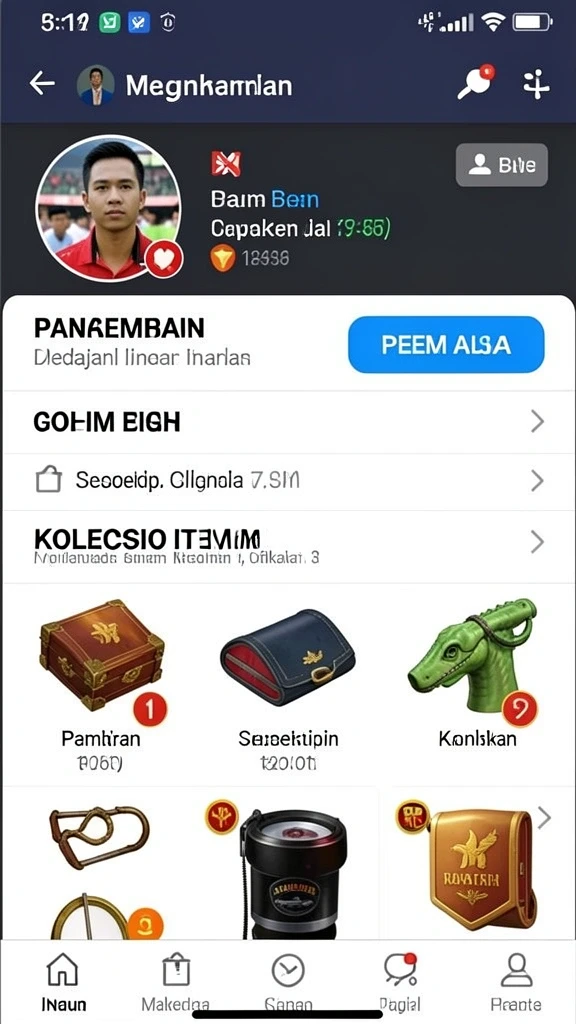The width and height of the screenshot is (576, 1024).
Task: Go back using the top-left arrow
Action: tap(42, 84)
